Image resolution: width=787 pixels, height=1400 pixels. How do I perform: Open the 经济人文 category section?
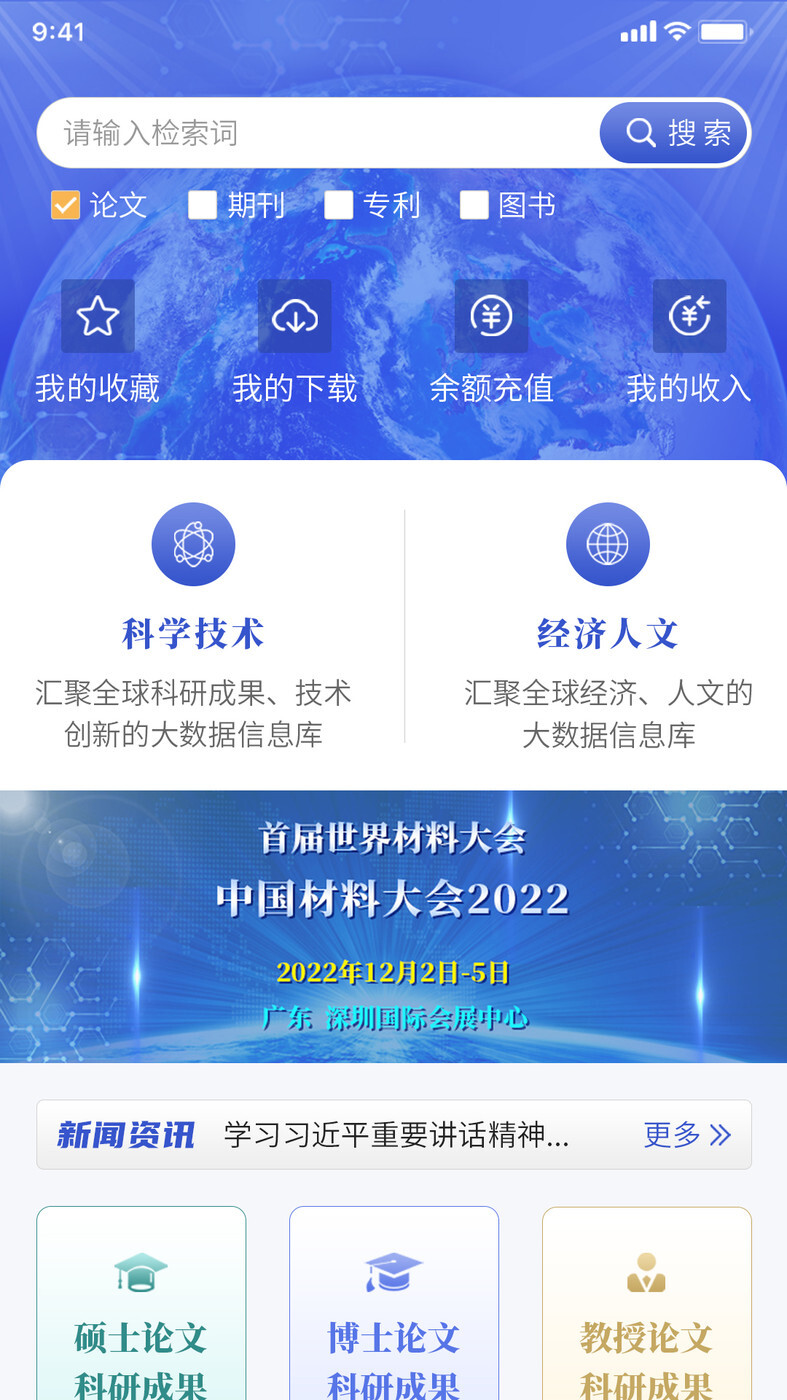click(x=608, y=632)
